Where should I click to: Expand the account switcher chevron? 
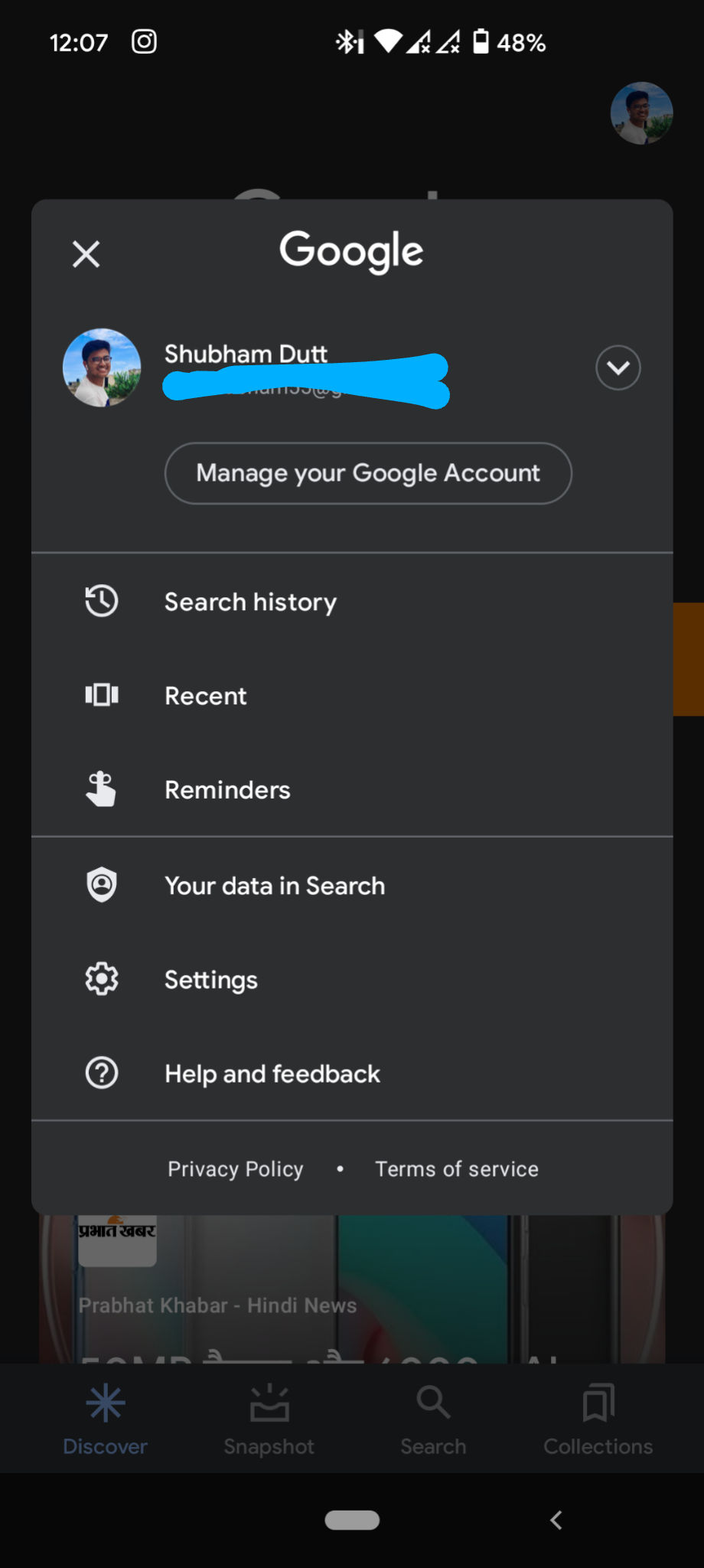click(618, 367)
